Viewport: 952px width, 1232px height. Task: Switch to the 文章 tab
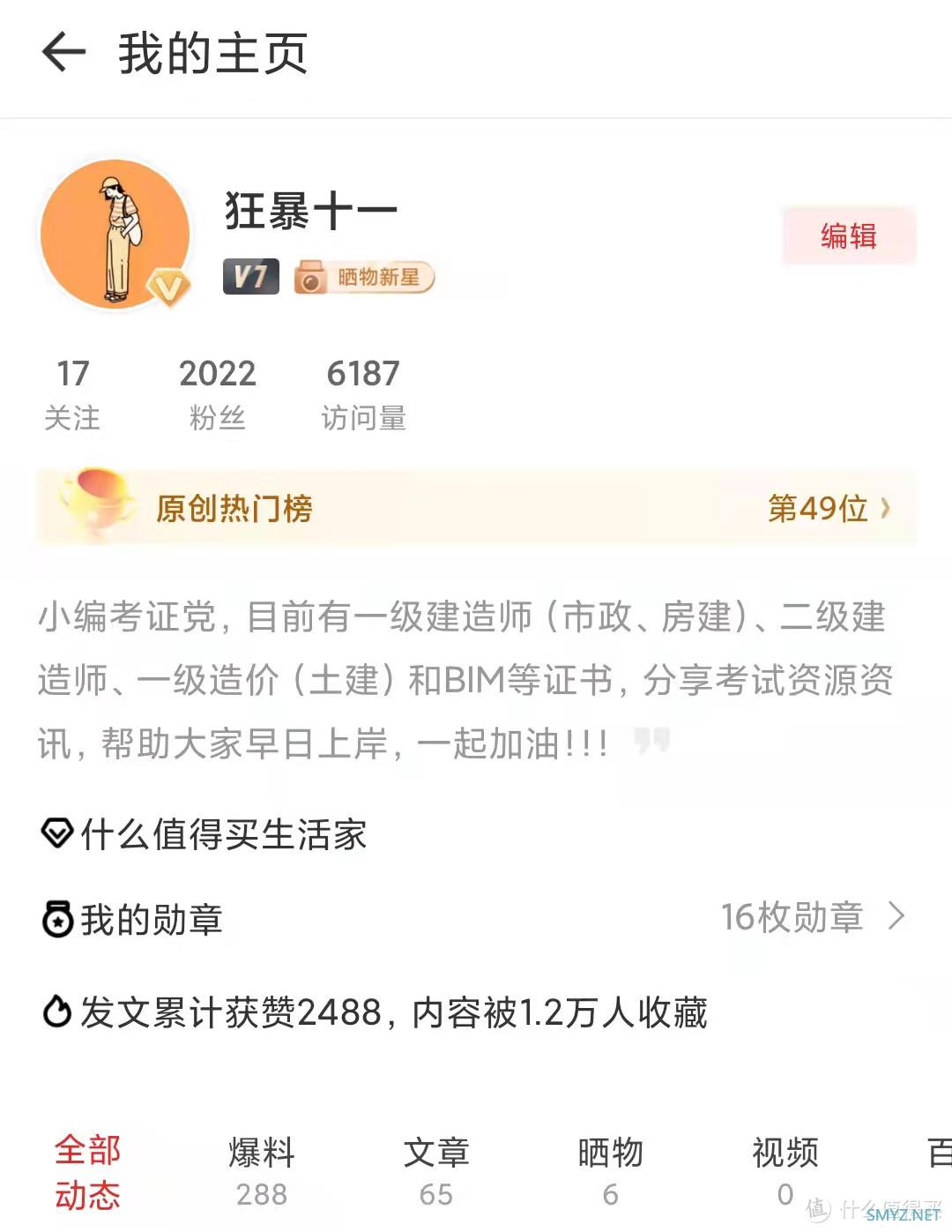click(x=436, y=1172)
